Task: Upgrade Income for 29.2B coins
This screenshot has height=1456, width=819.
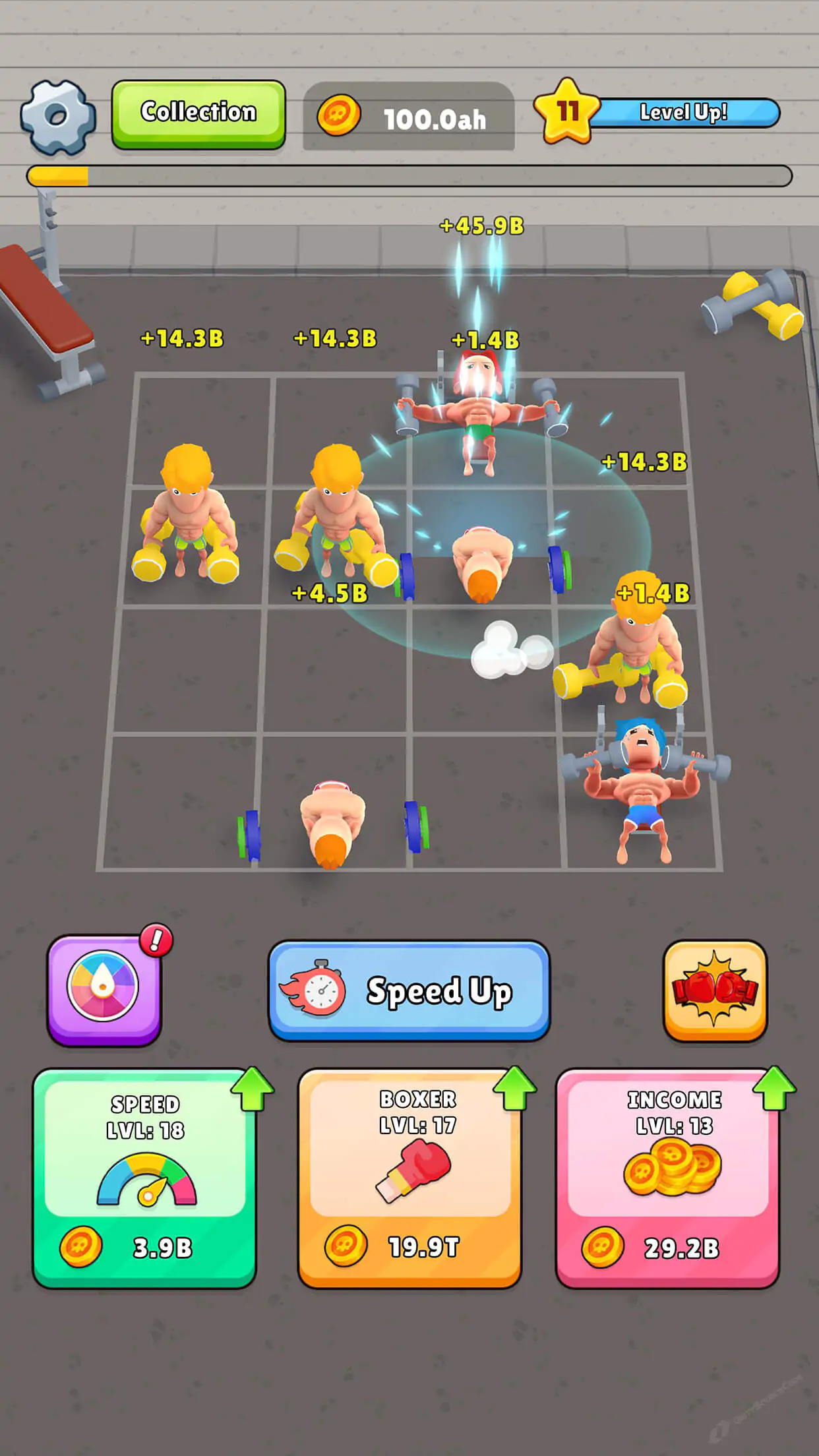Action: pos(667,1178)
